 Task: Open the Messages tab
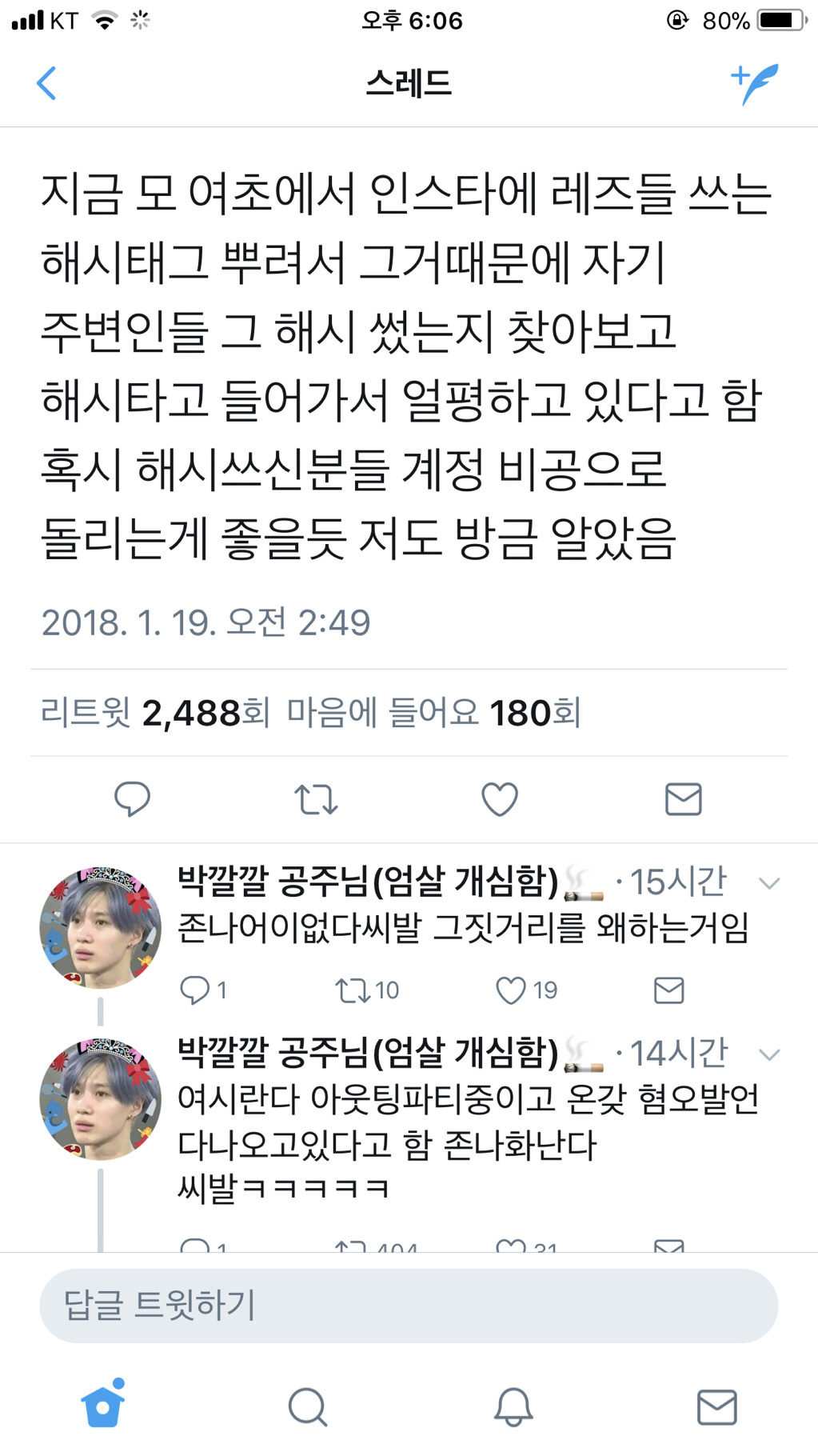(716, 1406)
